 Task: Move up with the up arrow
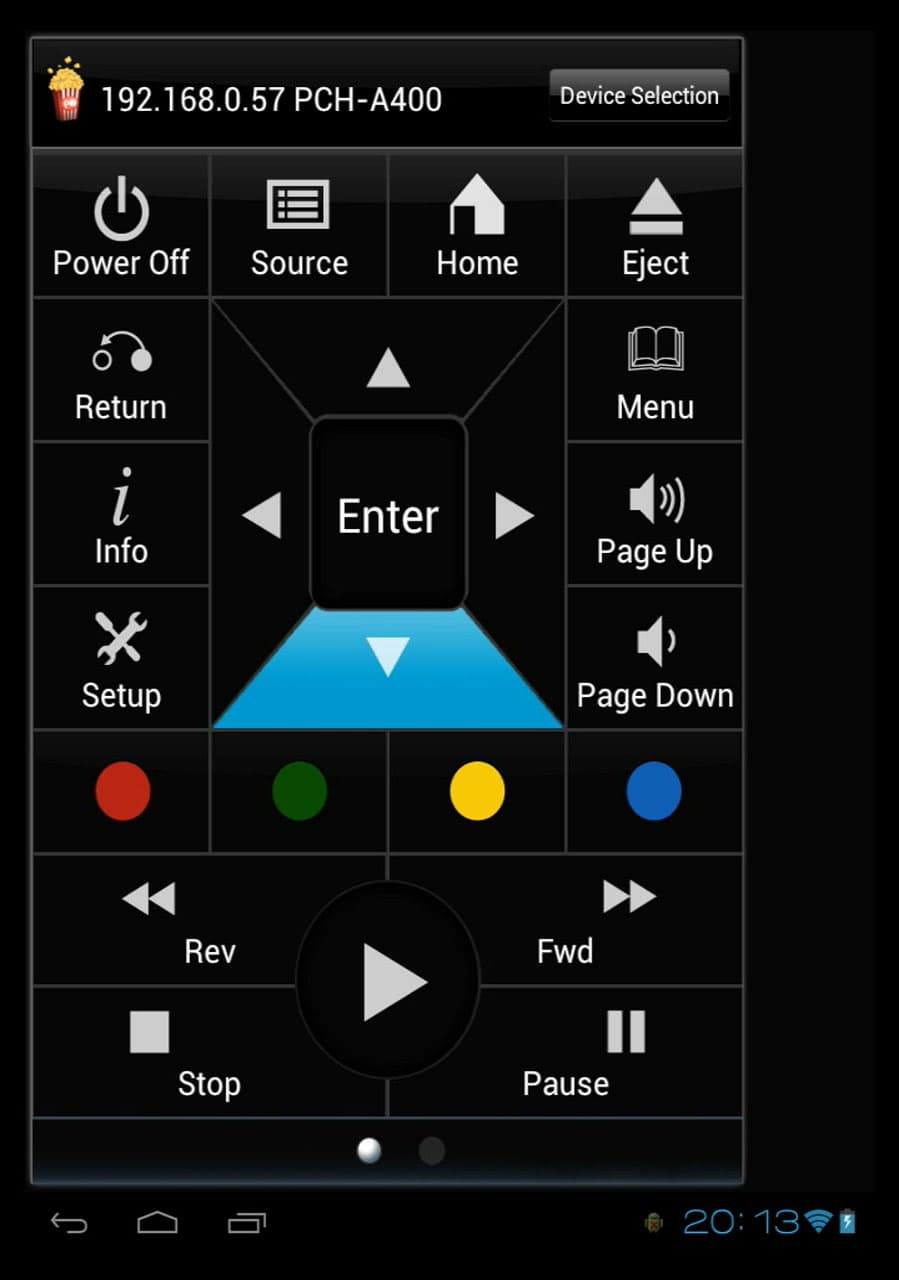click(388, 370)
